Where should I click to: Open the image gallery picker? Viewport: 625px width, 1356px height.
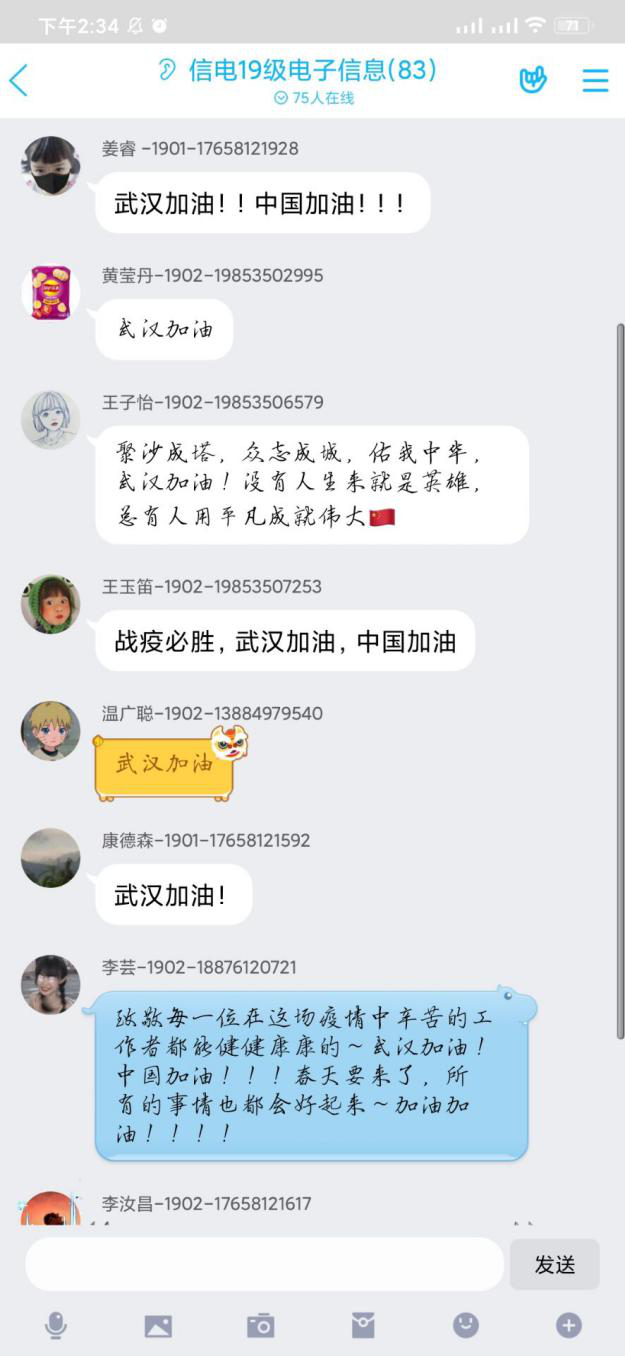pos(158,1326)
